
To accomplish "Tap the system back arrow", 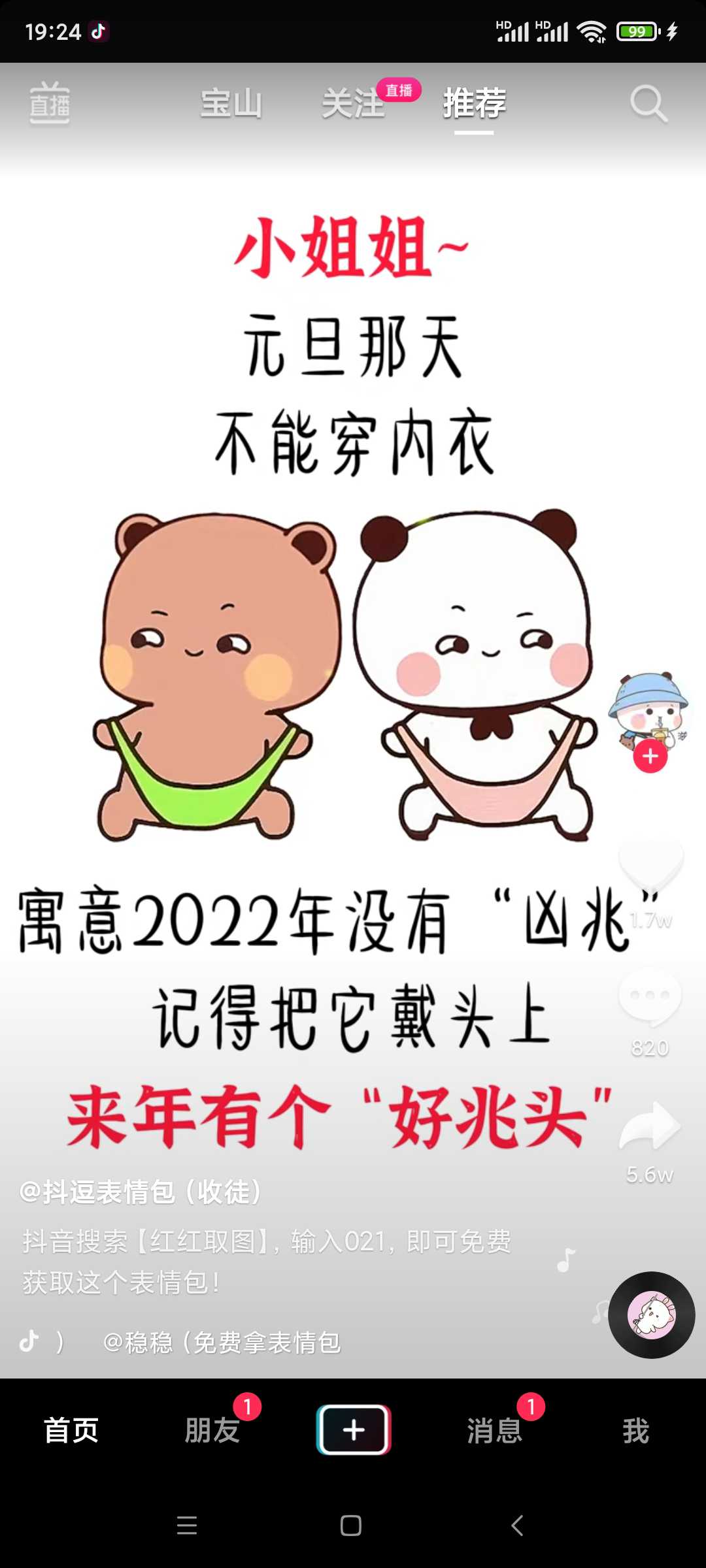I will pos(517,1526).
